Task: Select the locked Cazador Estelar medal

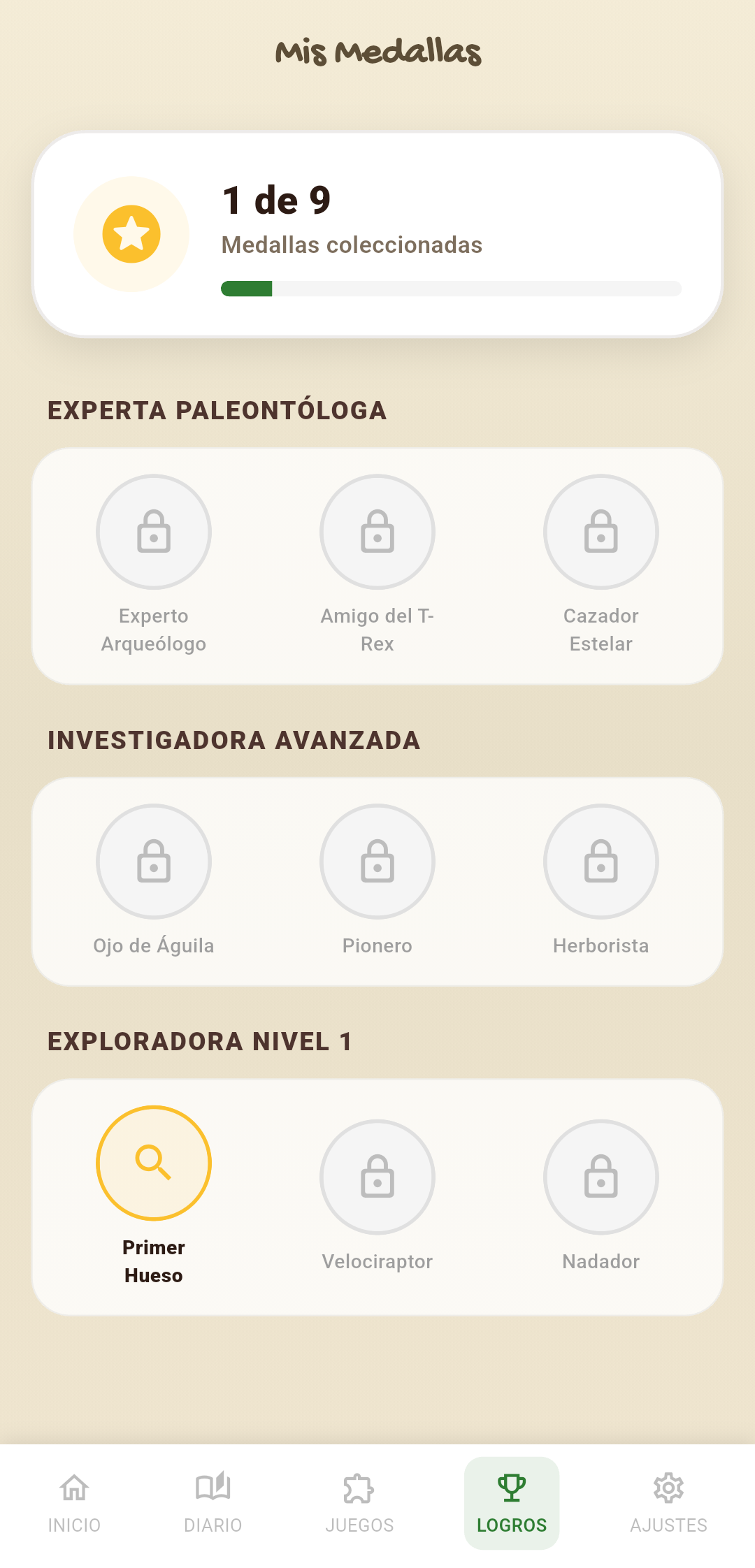Action: pos(601,532)
